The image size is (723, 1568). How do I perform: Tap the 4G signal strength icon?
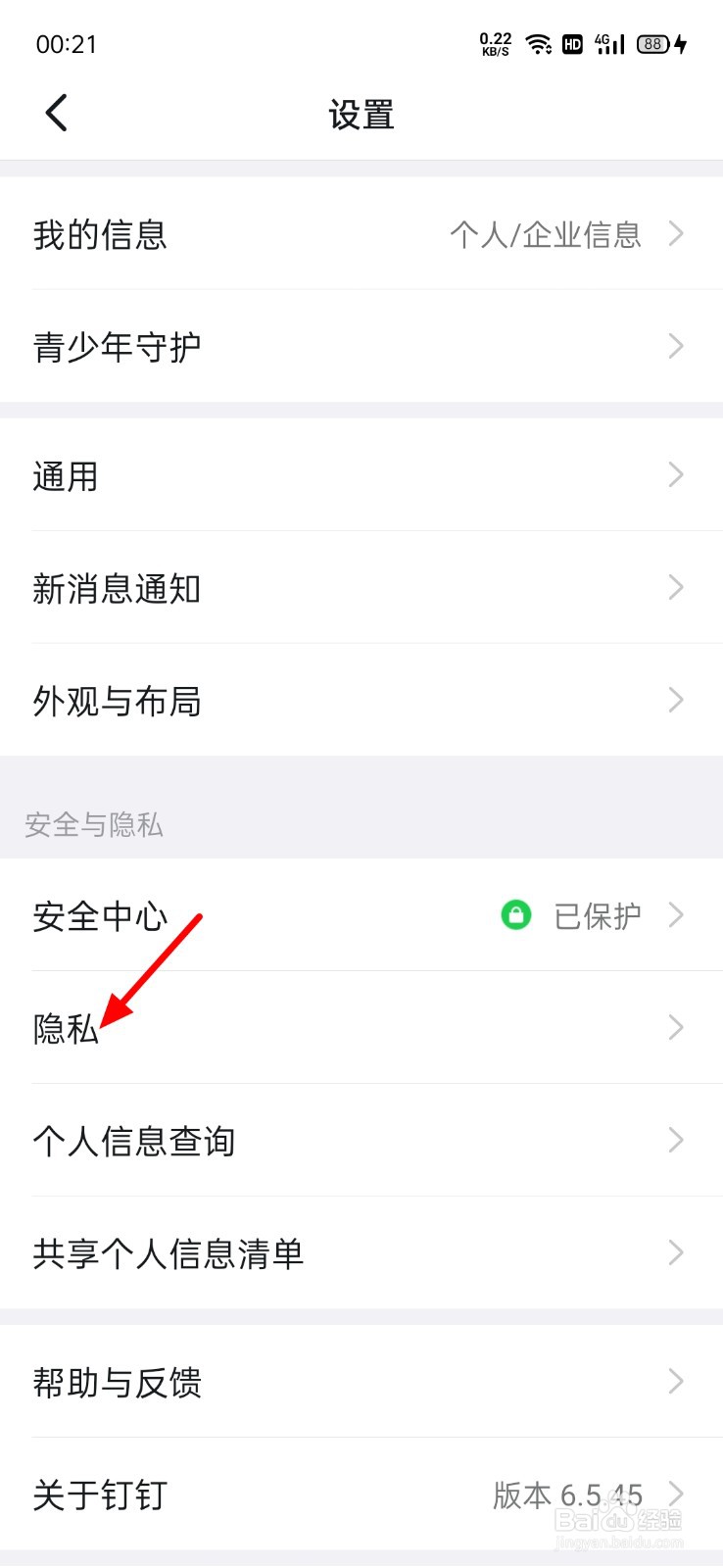click(608, 43)
